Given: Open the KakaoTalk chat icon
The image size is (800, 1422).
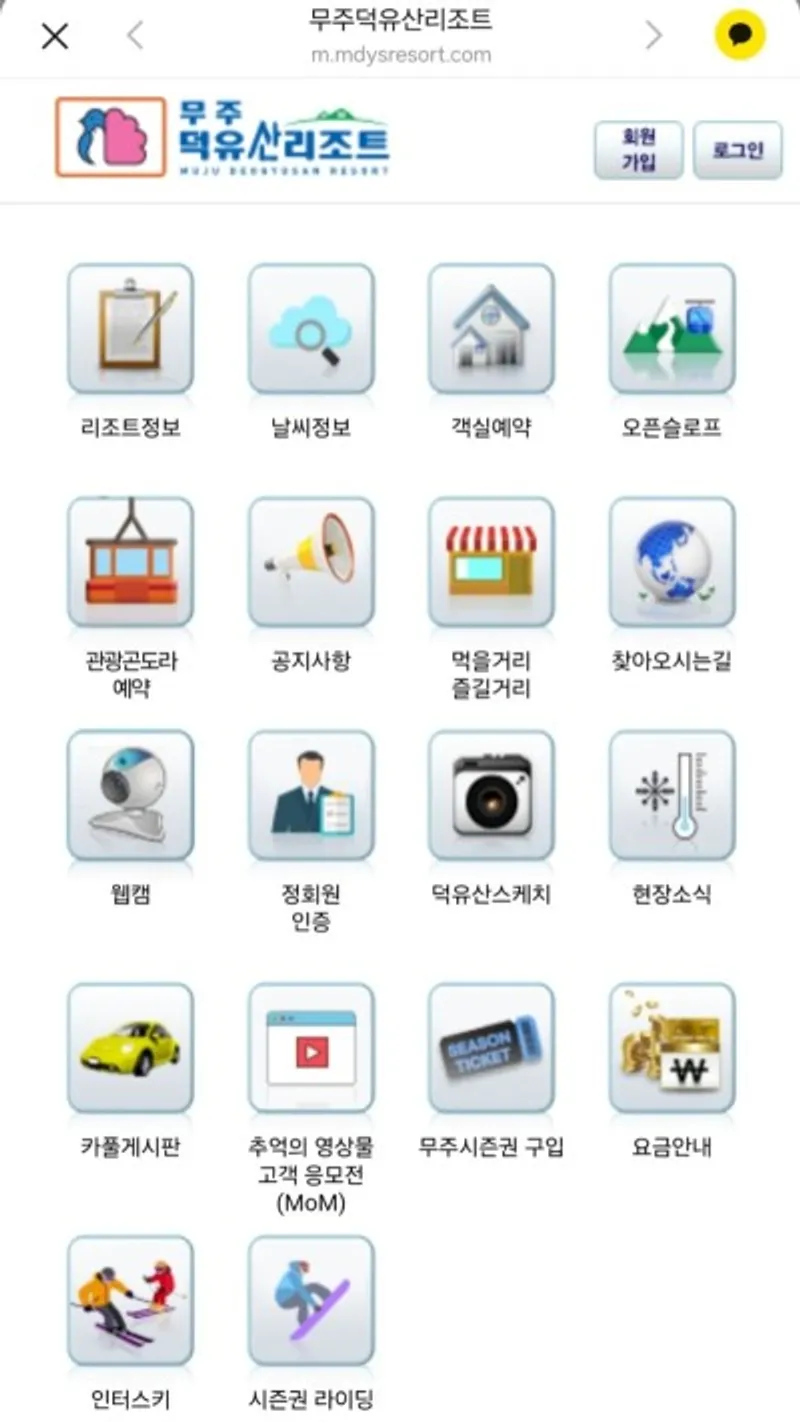Looking at the screenshot, I should pos(739,37).
